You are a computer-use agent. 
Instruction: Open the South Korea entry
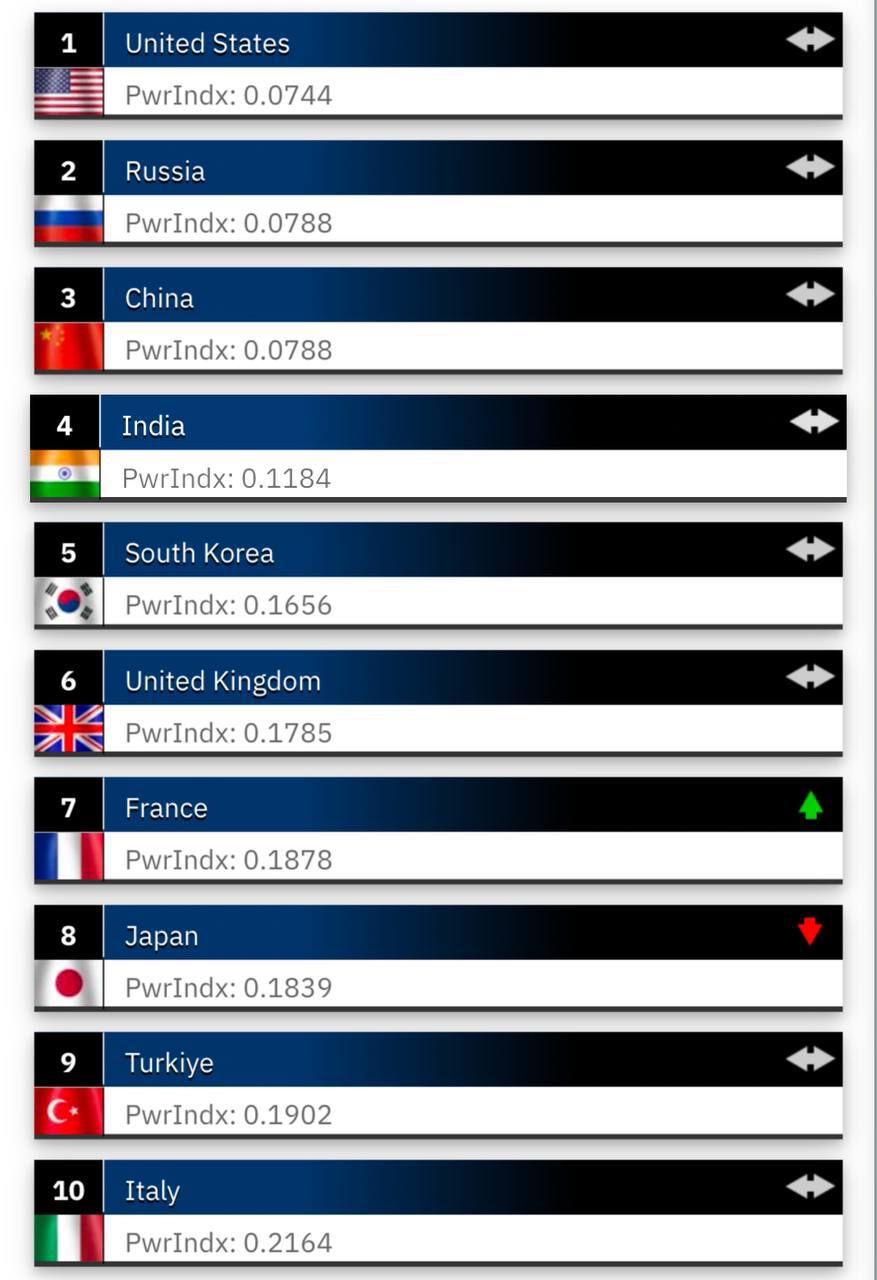coord(438,575)
